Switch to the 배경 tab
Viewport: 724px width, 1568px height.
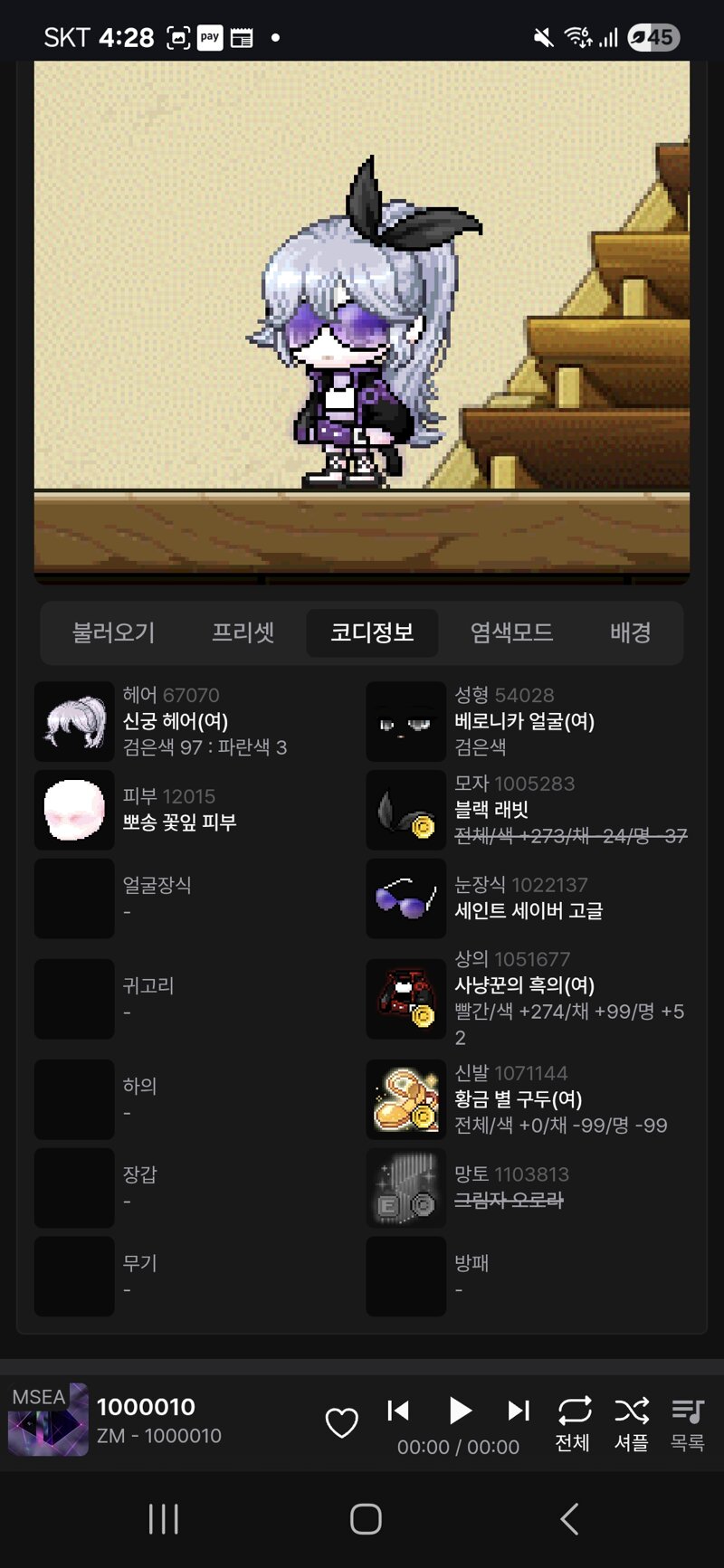pos(631,632)
